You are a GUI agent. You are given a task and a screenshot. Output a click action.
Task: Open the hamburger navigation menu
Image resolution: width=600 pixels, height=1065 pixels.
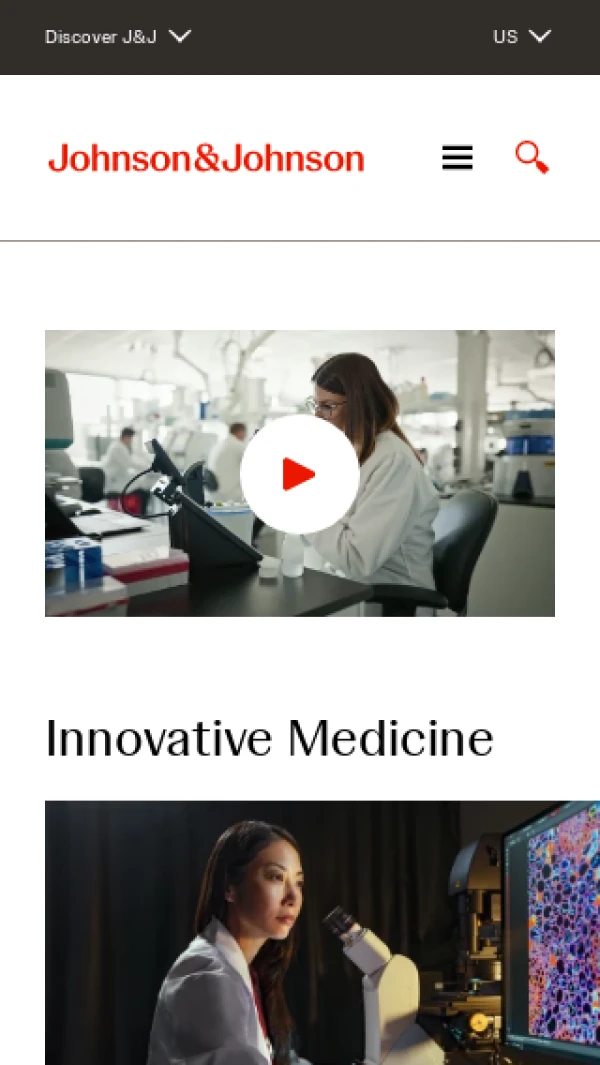pos(457,158)
